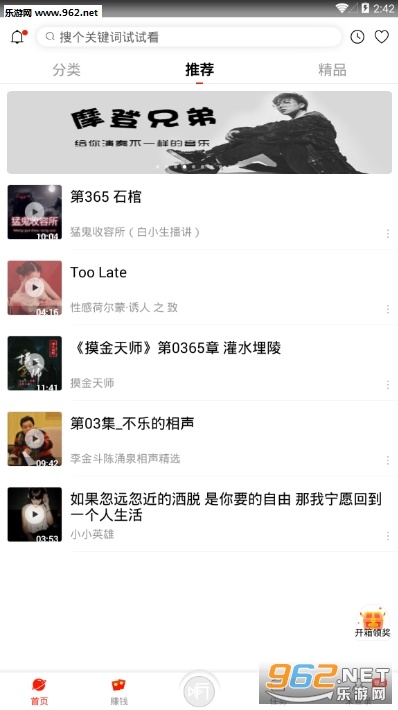Switch to the 分类 tab
398x710 pixels.
click(66, 70)
